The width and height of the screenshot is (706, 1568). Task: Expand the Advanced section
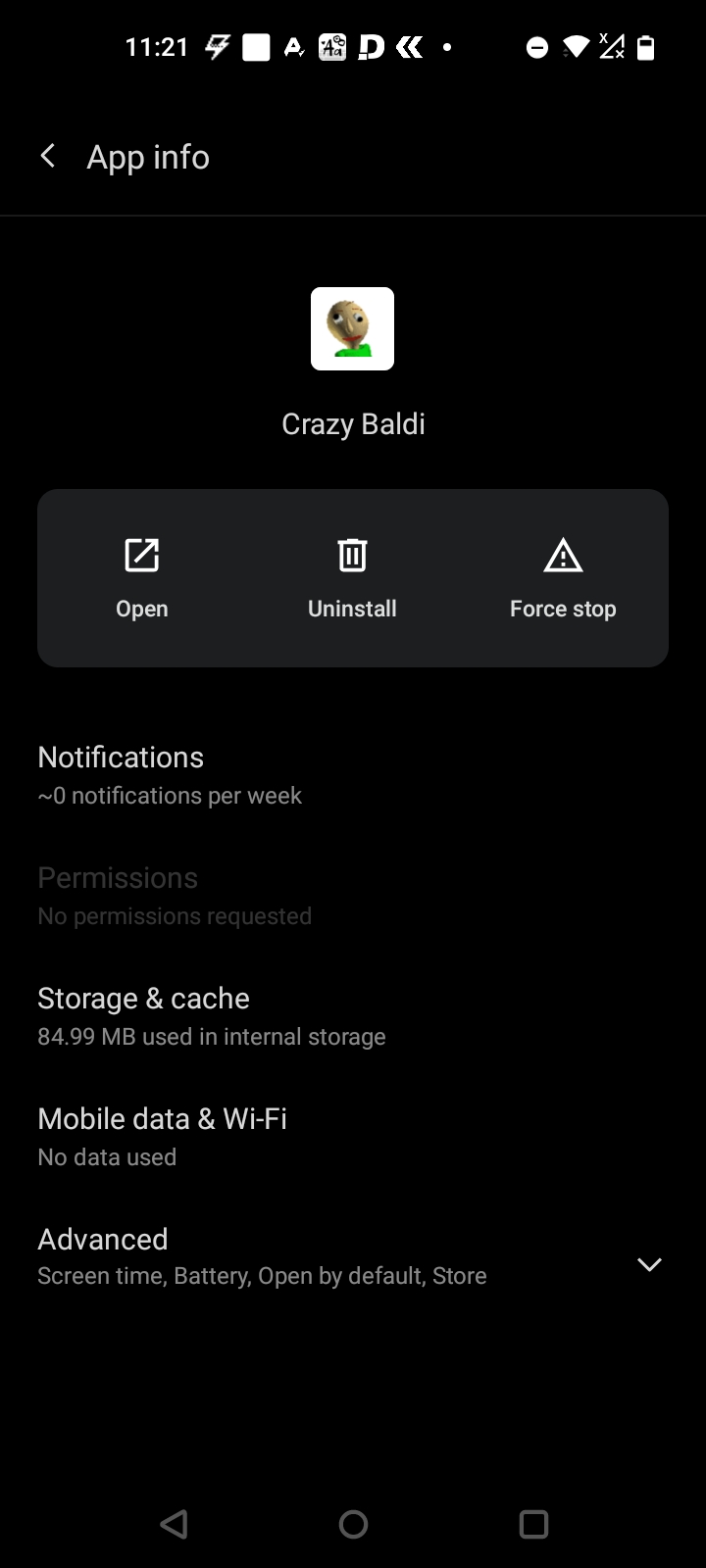tap(353, 1257)
